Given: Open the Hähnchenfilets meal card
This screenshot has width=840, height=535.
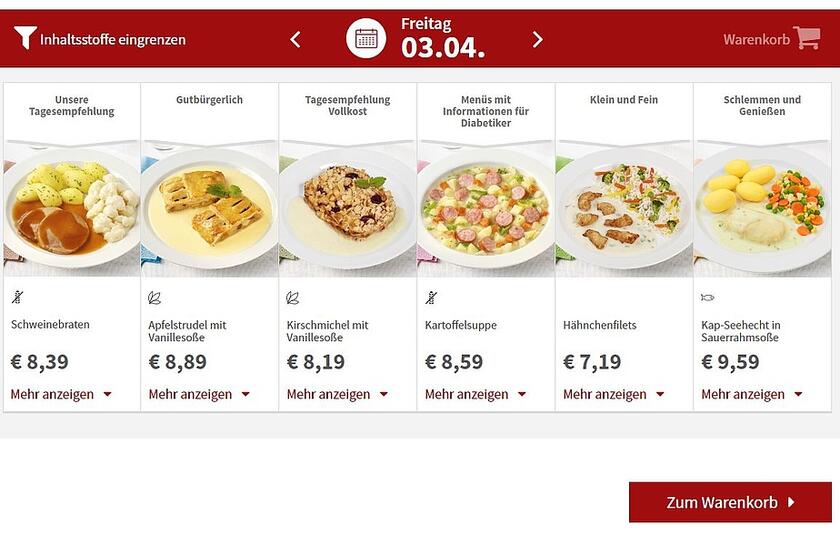Looking at the screenshot, I should (624, 212).
